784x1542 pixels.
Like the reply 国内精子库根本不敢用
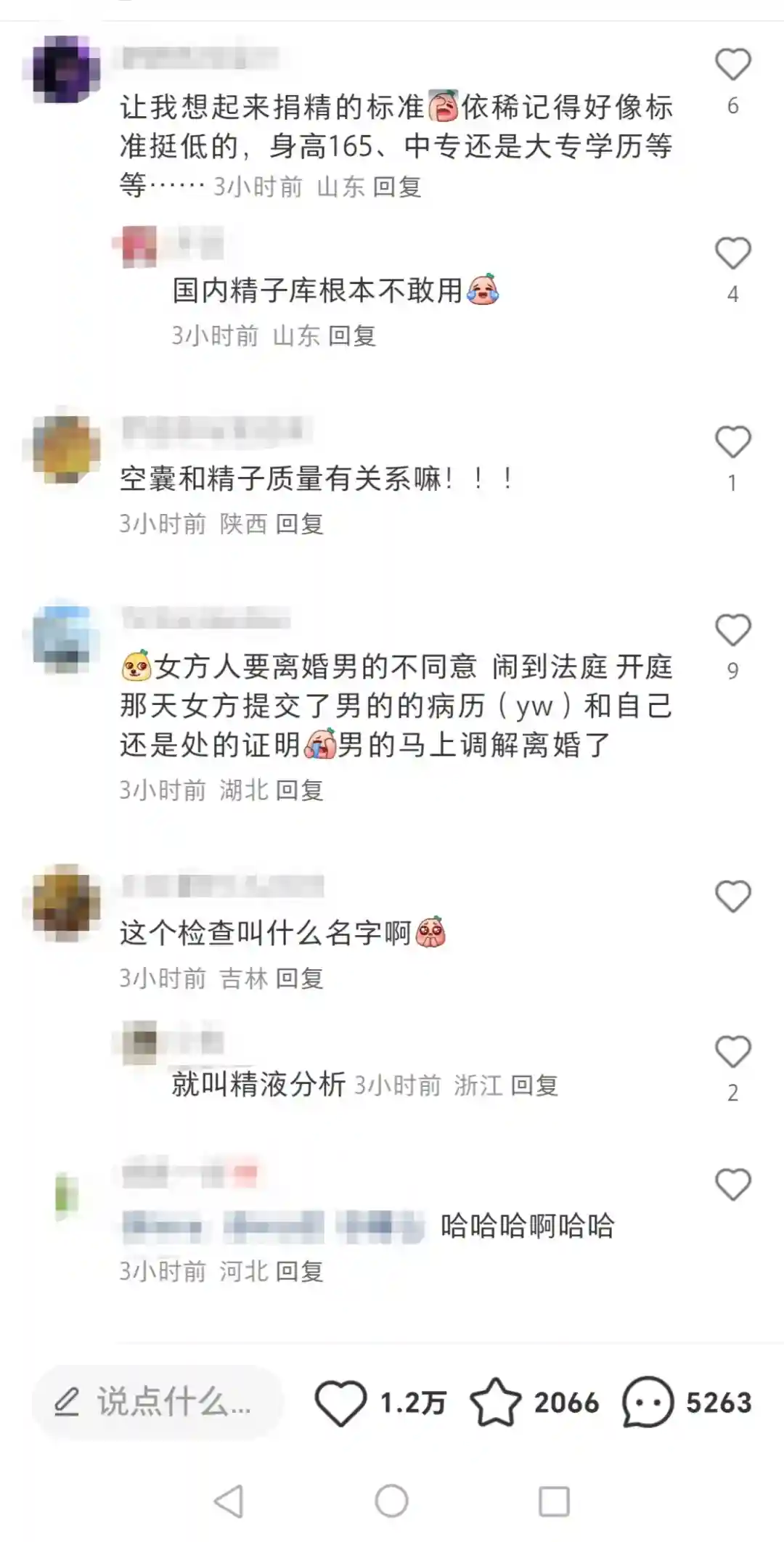[x=732, y=253]
